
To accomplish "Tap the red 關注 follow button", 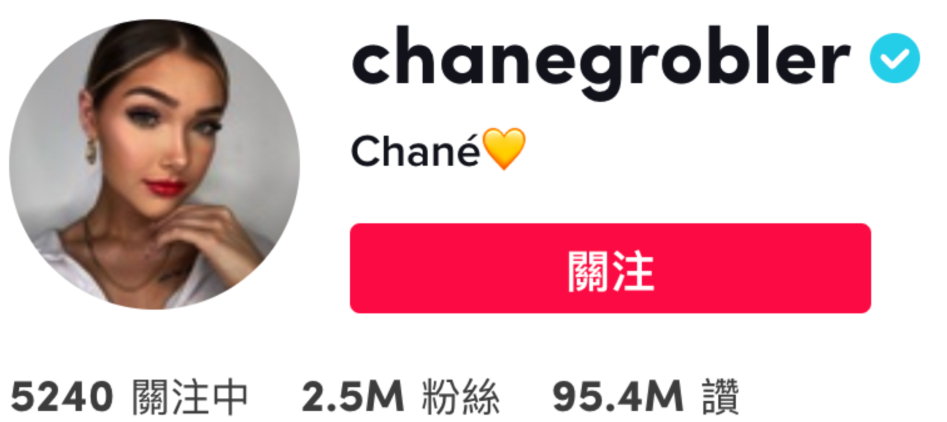I will click(610, 268).
